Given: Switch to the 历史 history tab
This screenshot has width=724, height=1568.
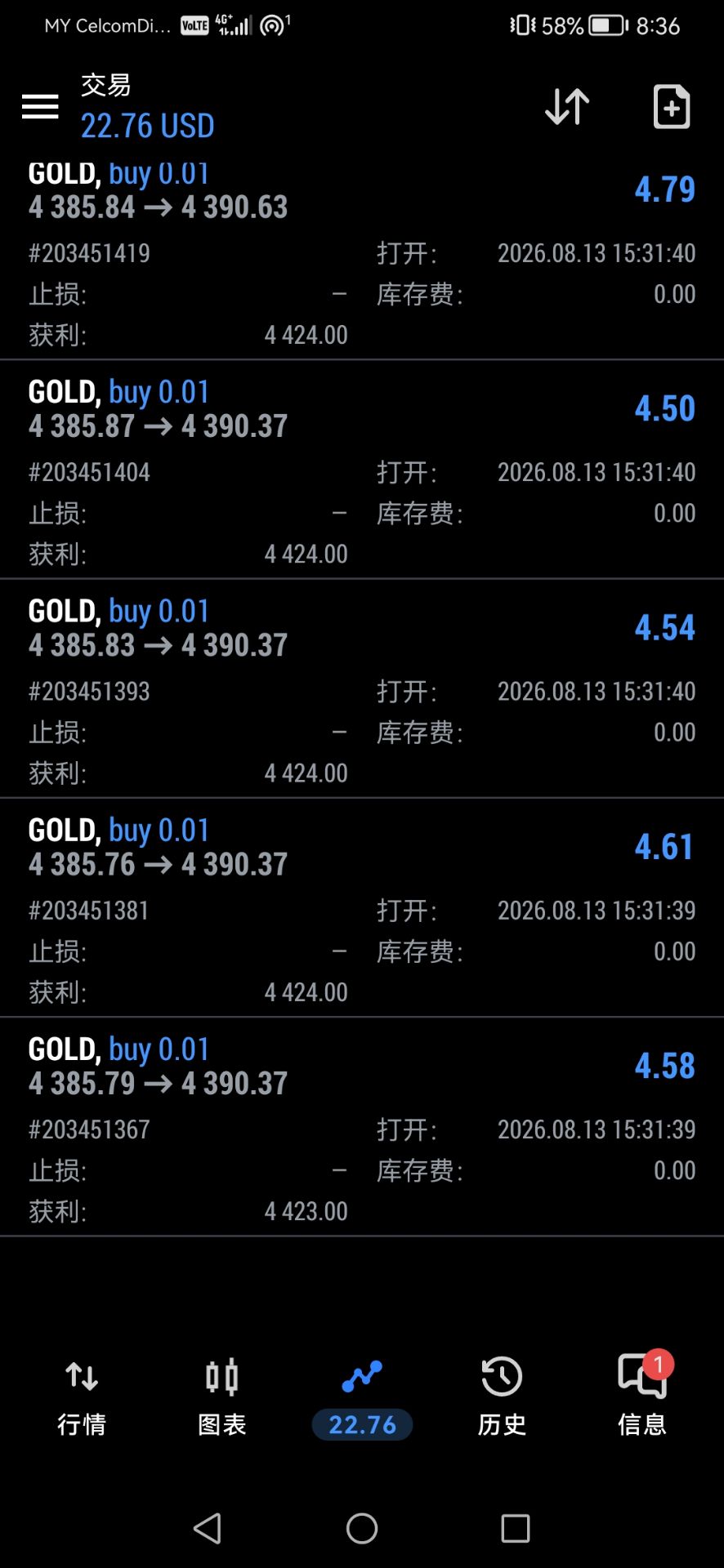Looking at the screenshot, I should coord(502,1398).
